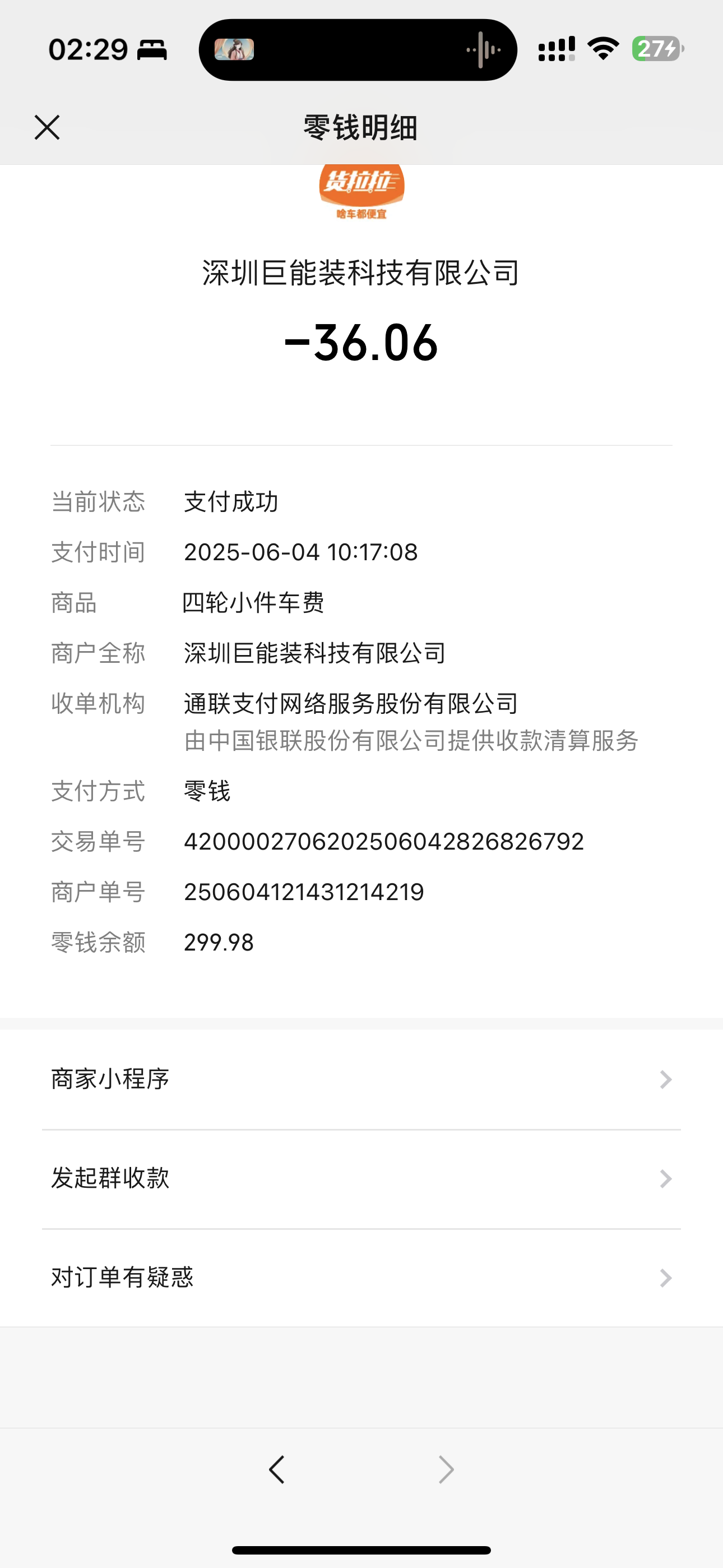Open 商家小程序 row

point(361,1079)
